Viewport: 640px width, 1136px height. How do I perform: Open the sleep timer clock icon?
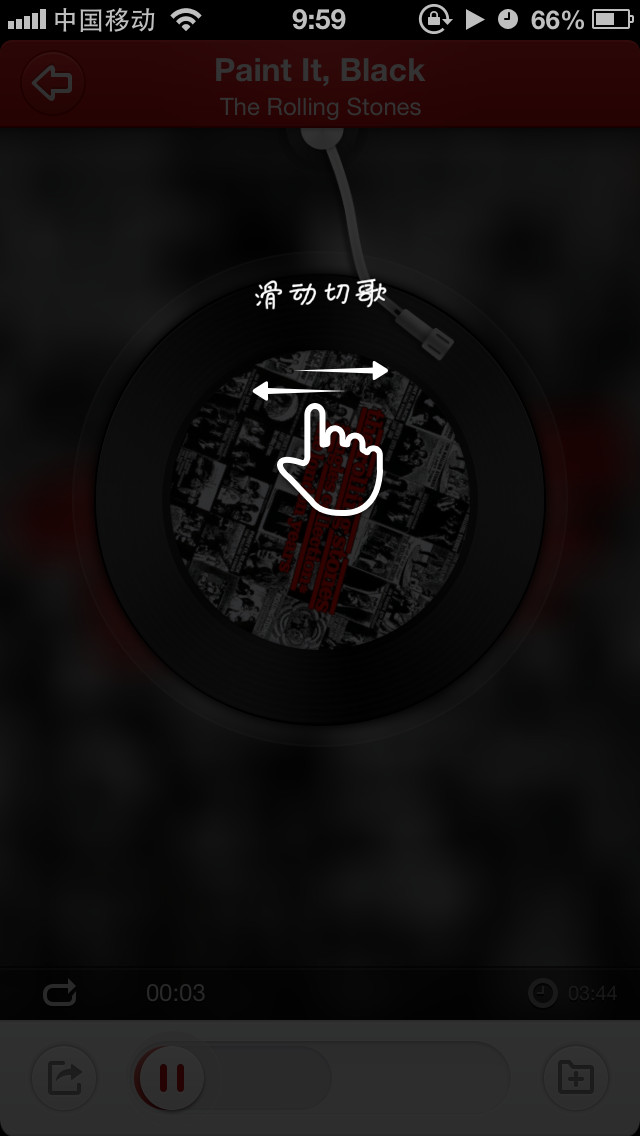[x=543, y=993]
